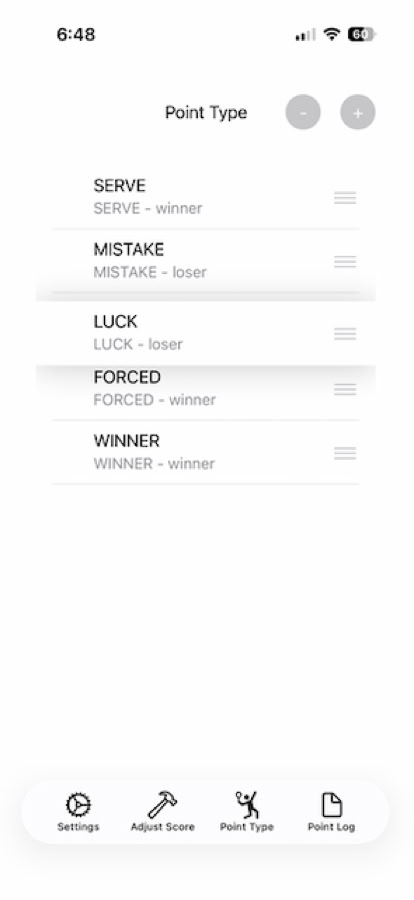Open the Point Log tab
Screen dimensions: 414x900
click(x=331, y=812)
